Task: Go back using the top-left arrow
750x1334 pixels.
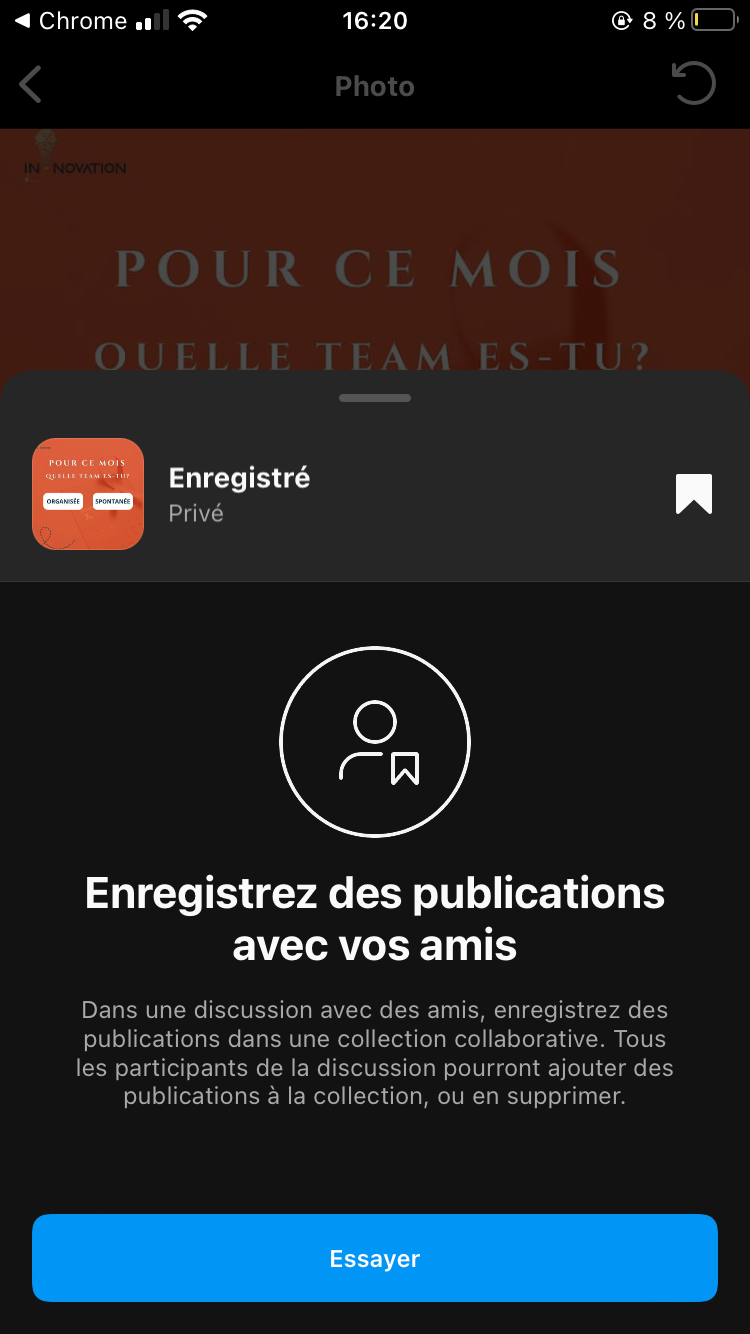Action: pos(31,85)
